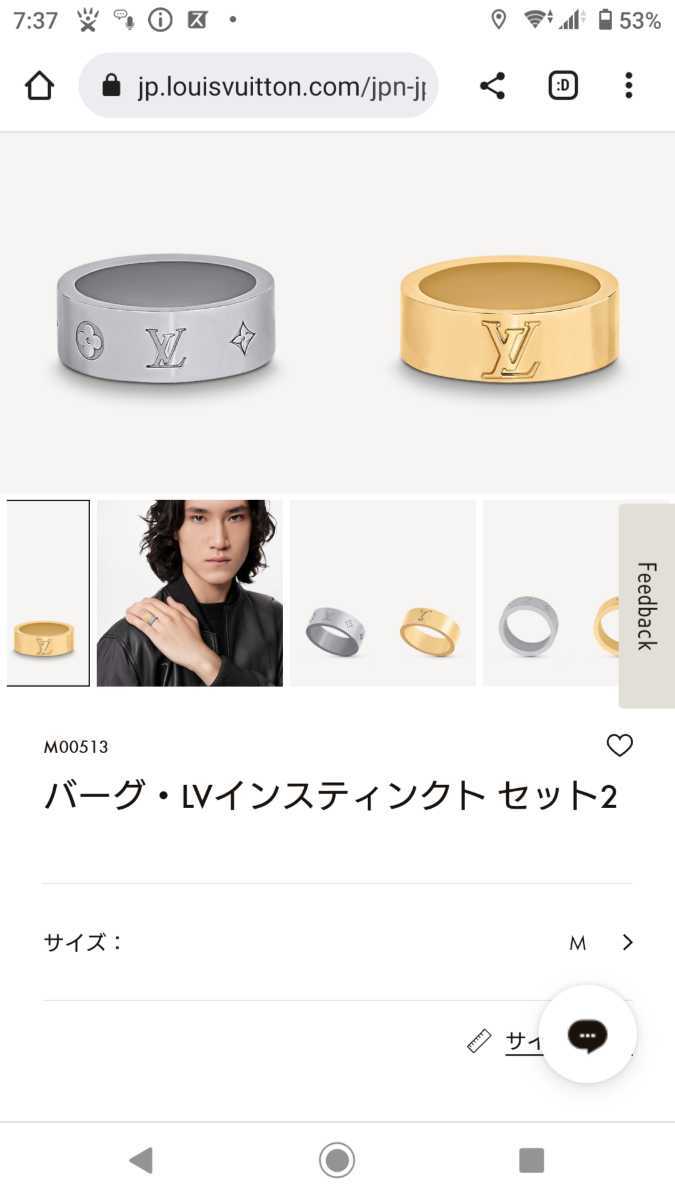Image resolution: width=675 pixels, height=1200 pixels.
Task: Open the browser overflow menu
Action: (x=628, y=86)
